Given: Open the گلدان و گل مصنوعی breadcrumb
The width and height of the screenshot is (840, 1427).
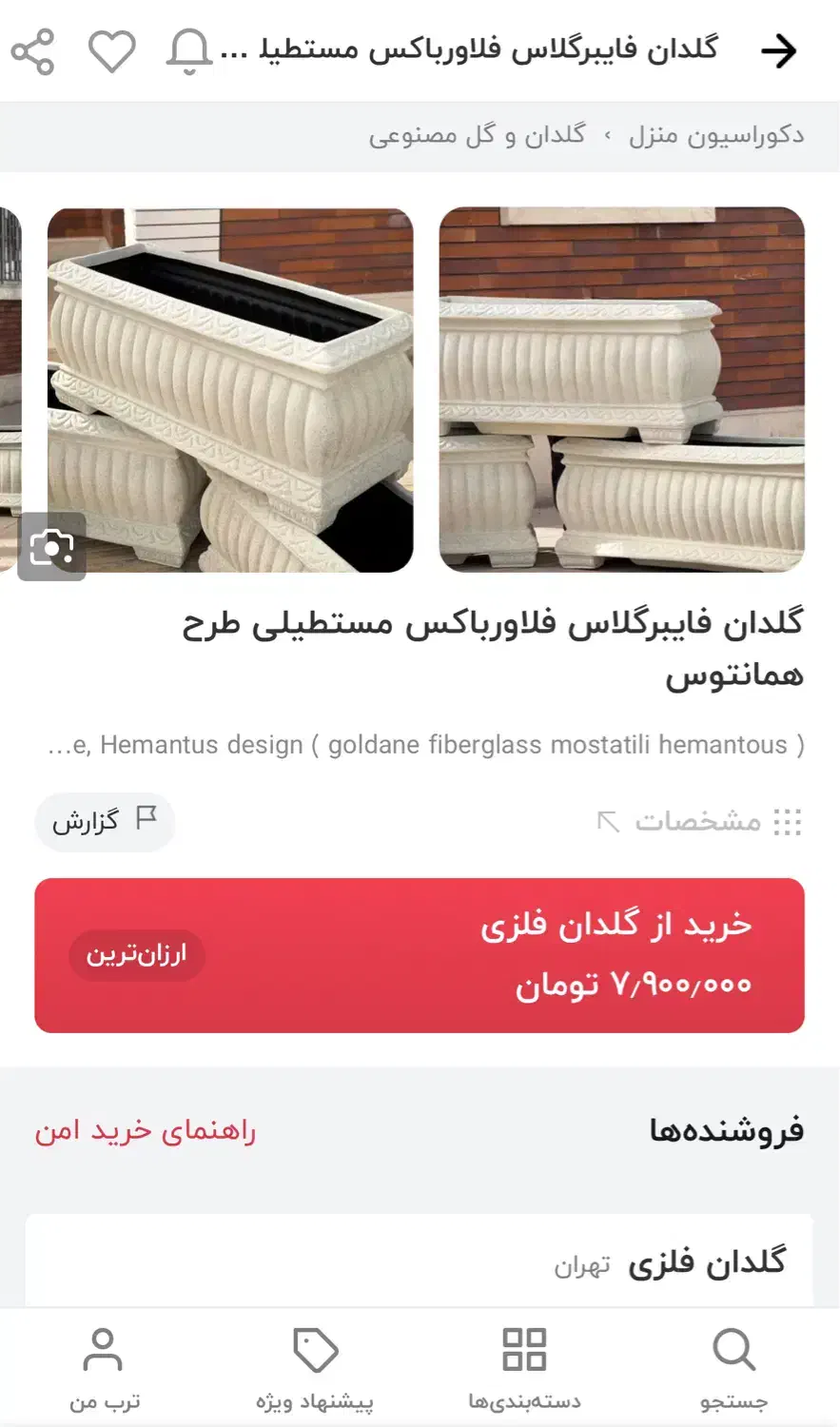Looking at the screenshot, I should [477, 136].
